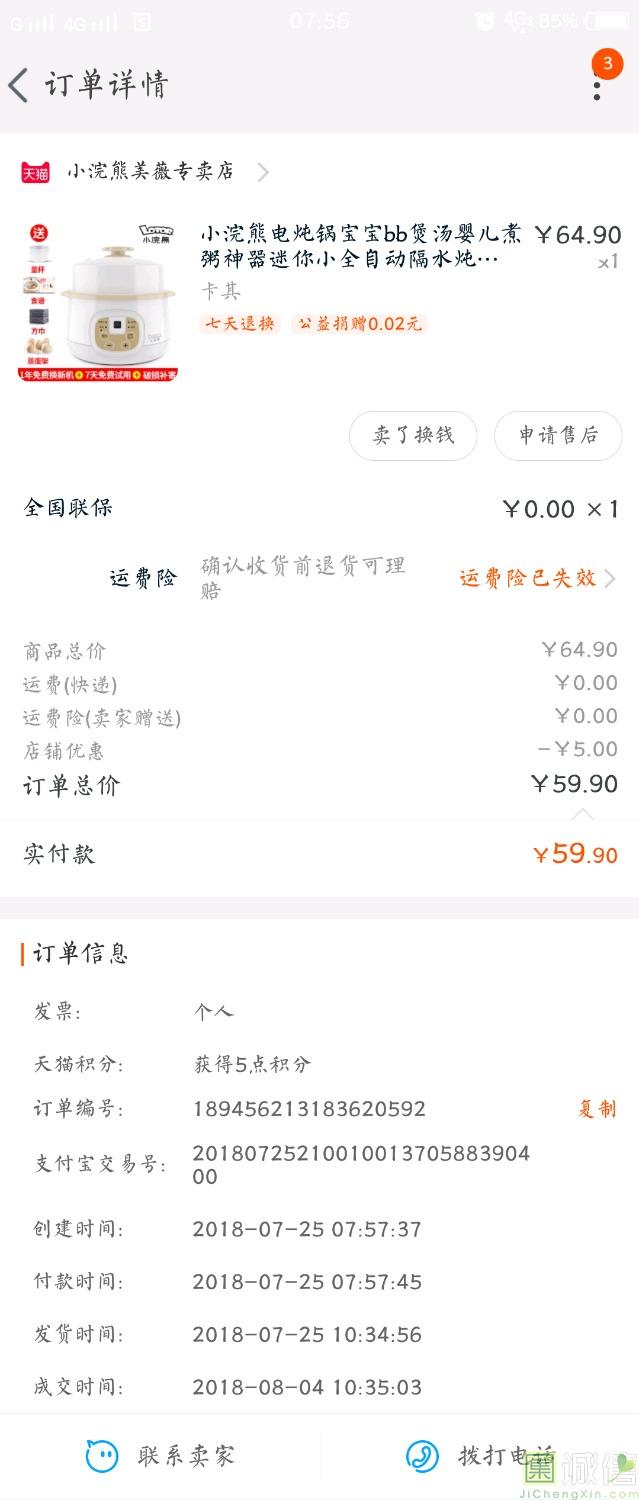Tap the 卖了换钱 button
Viewport: 639px width, 1500px height.
point(413,435)
